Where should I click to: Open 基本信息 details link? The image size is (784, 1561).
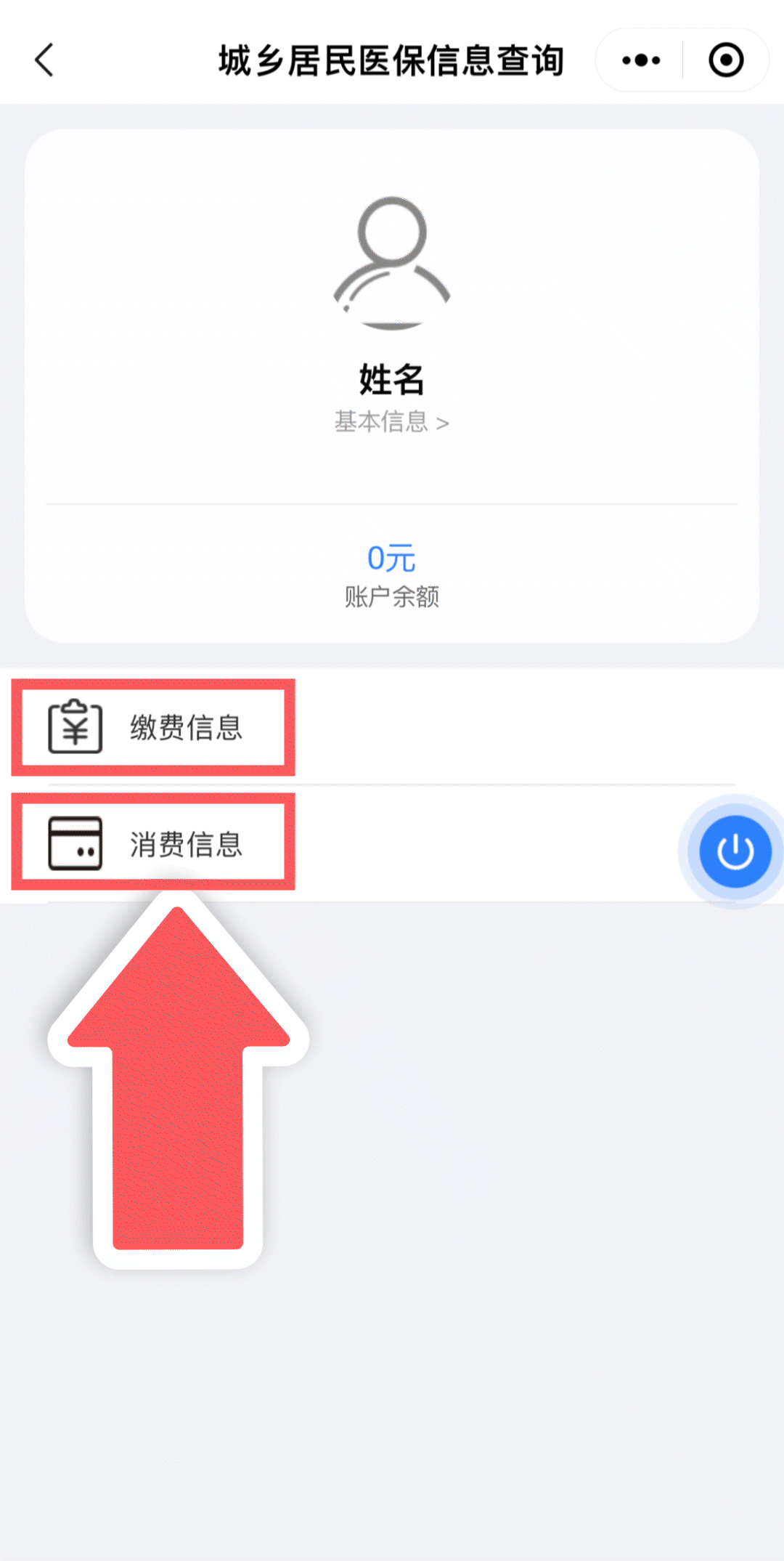point(391,422)
